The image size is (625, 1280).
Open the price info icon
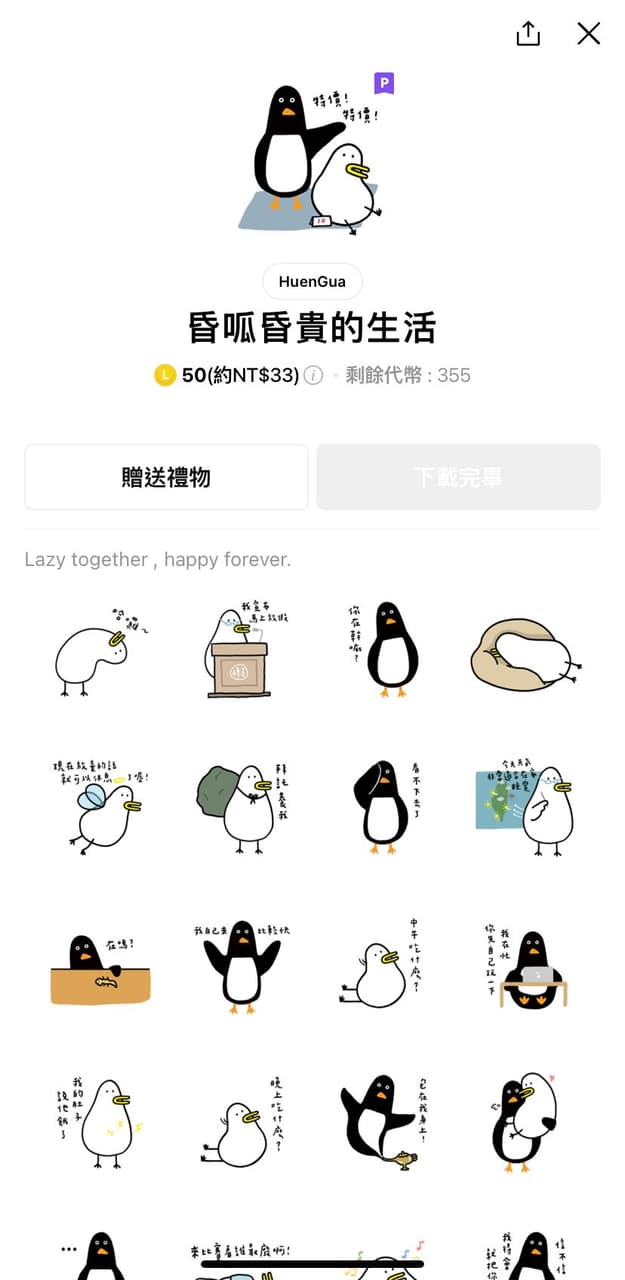click(314, 376)
